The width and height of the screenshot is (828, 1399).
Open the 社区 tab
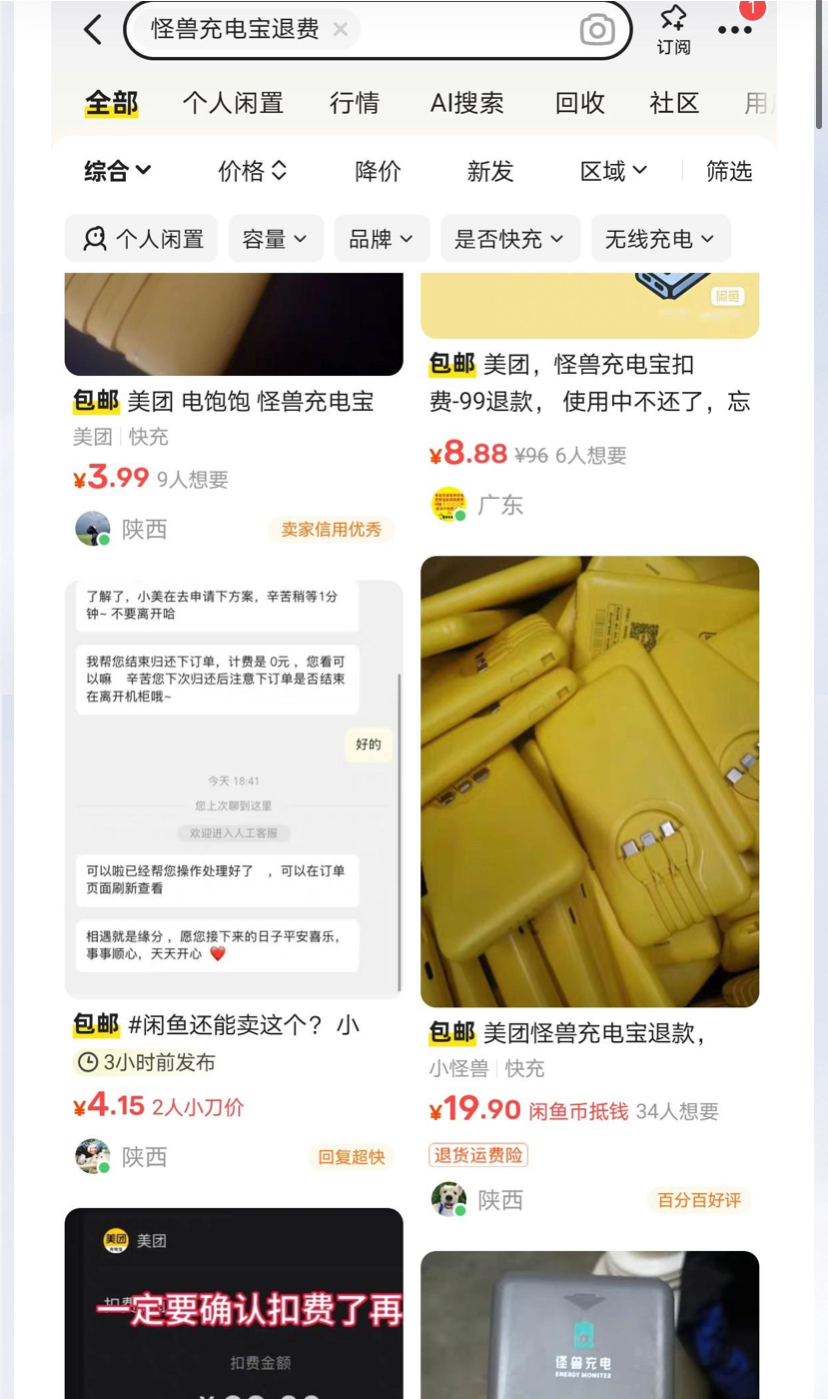pos(674,103)
